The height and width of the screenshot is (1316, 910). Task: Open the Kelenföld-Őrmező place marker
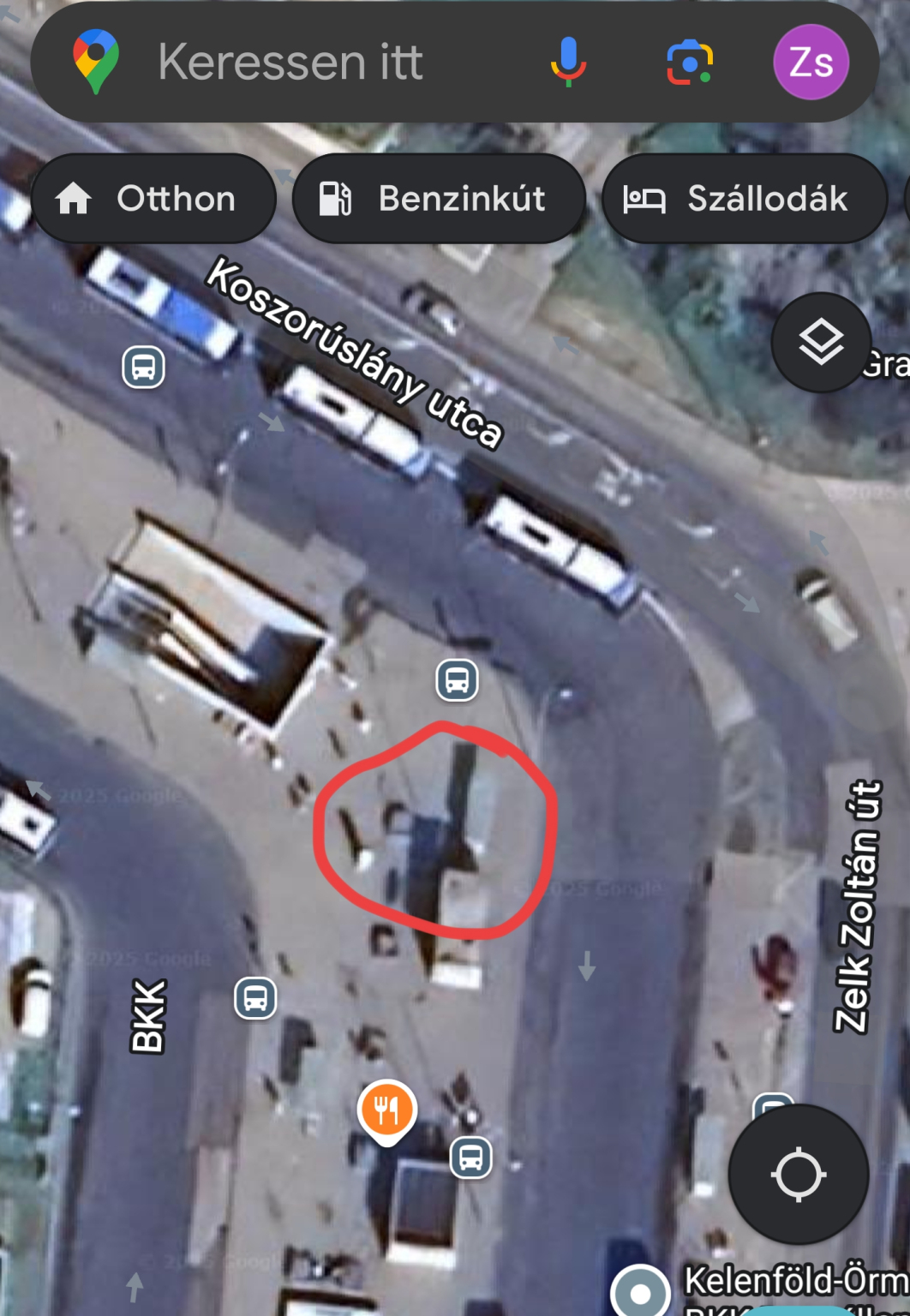[x=640, y=1294]
